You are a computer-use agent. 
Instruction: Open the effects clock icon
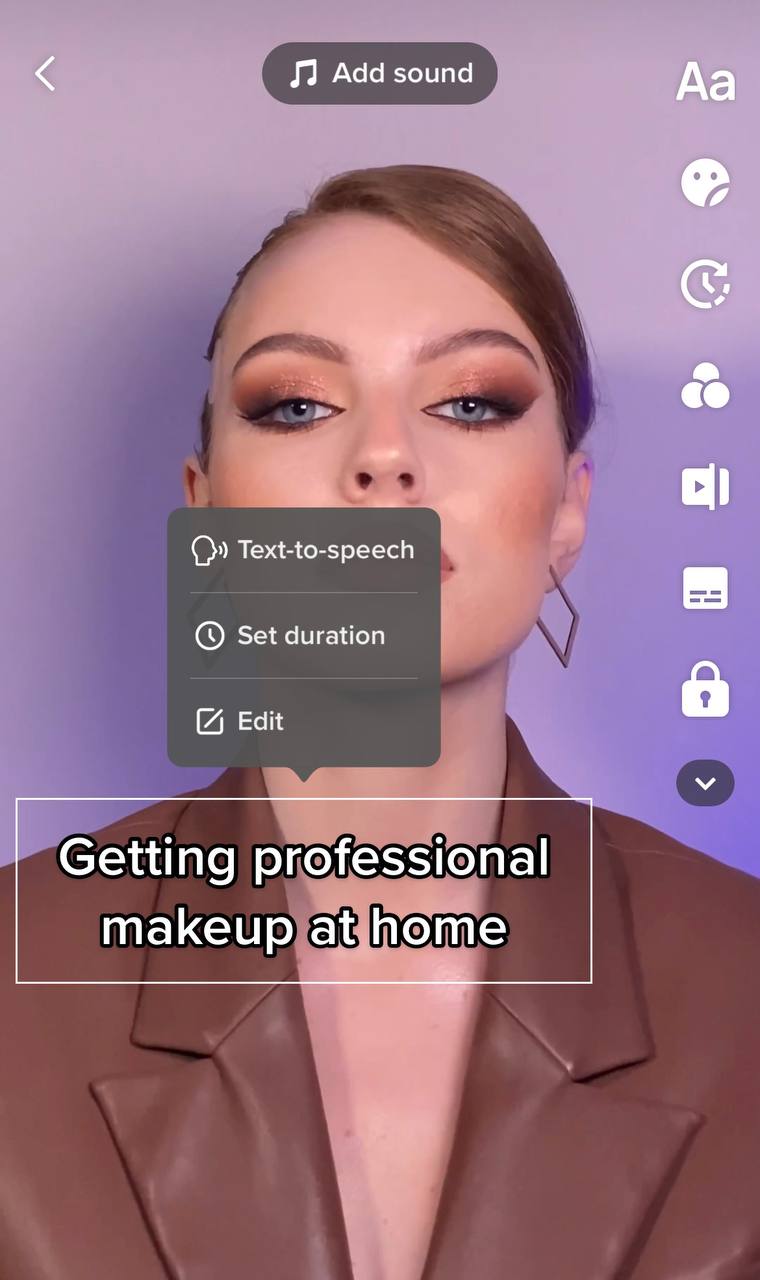[705, 284]
